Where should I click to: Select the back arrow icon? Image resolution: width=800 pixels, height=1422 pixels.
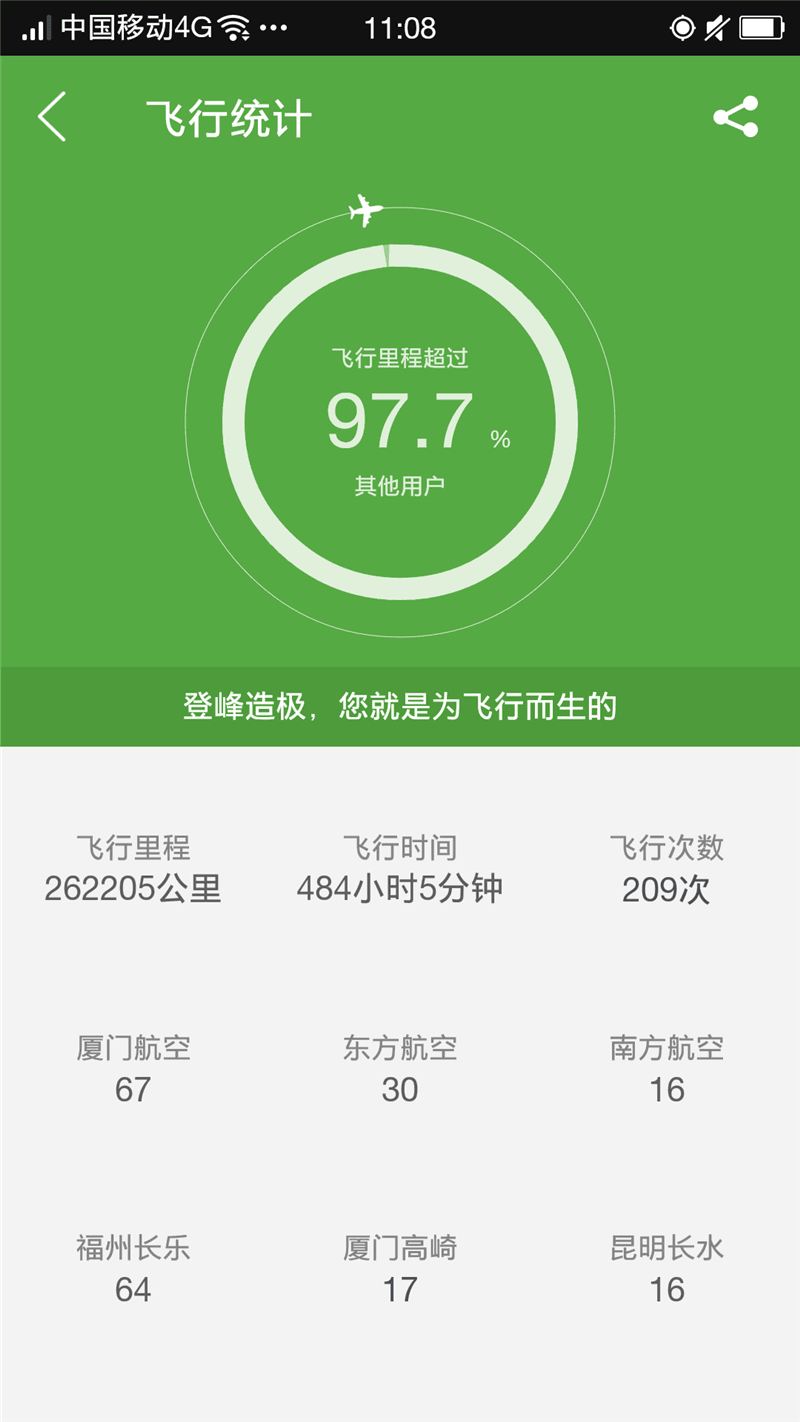(52, 116)
